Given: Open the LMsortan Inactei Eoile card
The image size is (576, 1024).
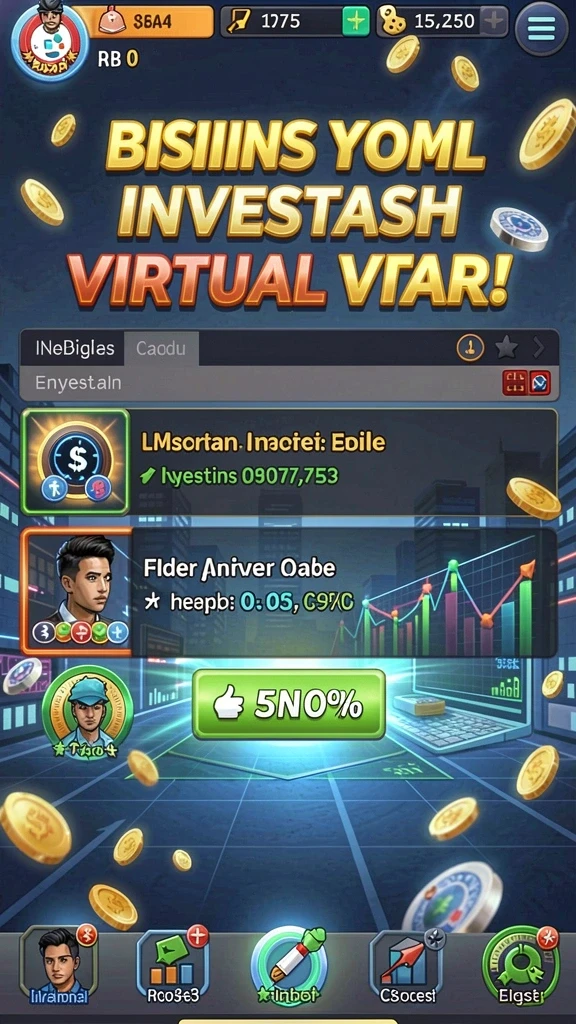Looking at the screenshot, I should coord(289,462).
